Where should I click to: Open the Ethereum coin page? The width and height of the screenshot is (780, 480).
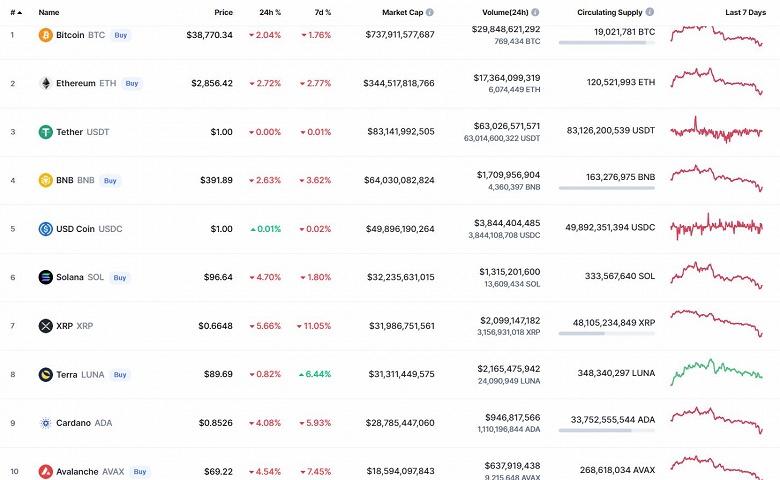[75, 83]
